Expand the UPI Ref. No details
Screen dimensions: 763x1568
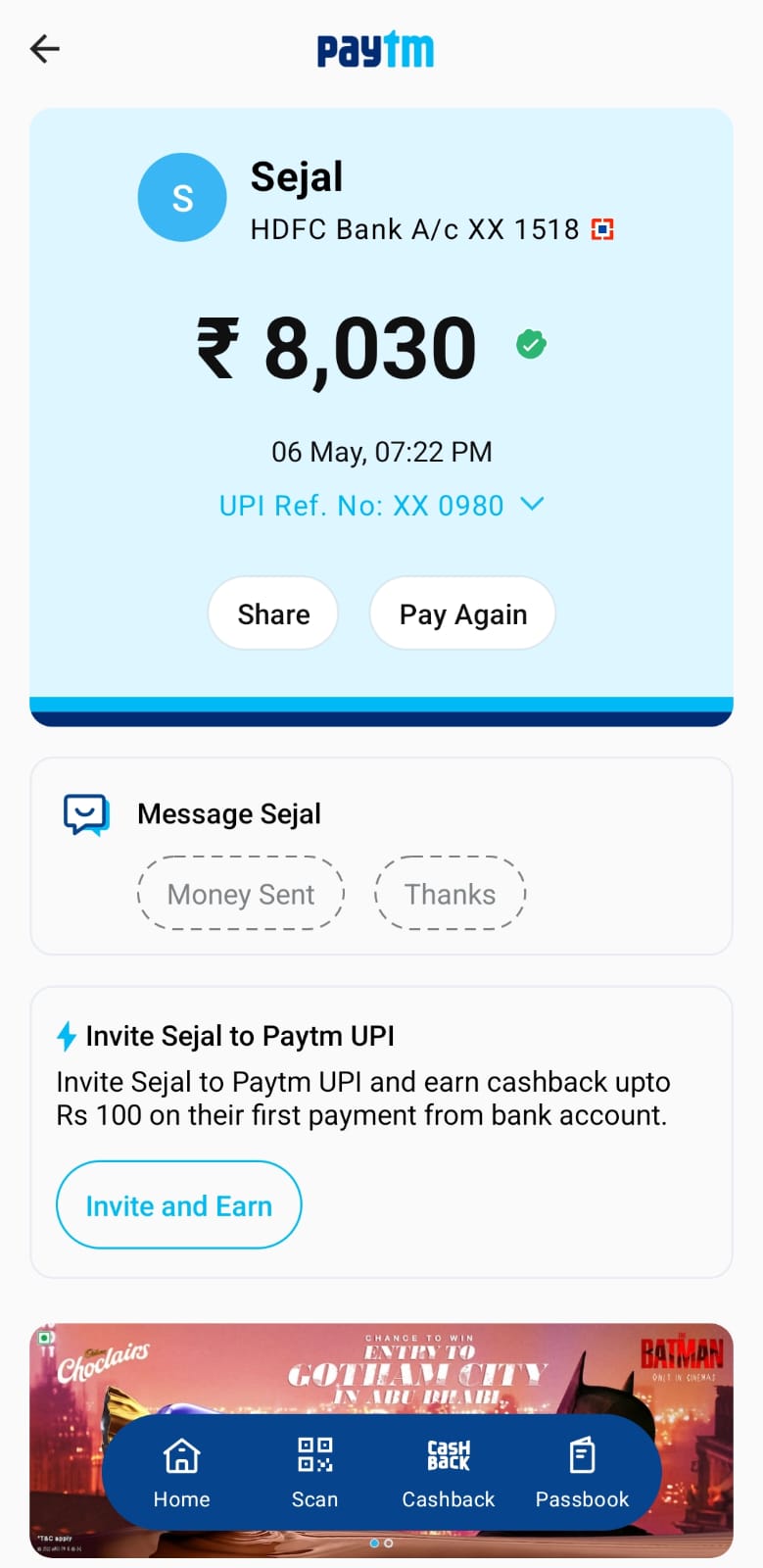[532, 505]
